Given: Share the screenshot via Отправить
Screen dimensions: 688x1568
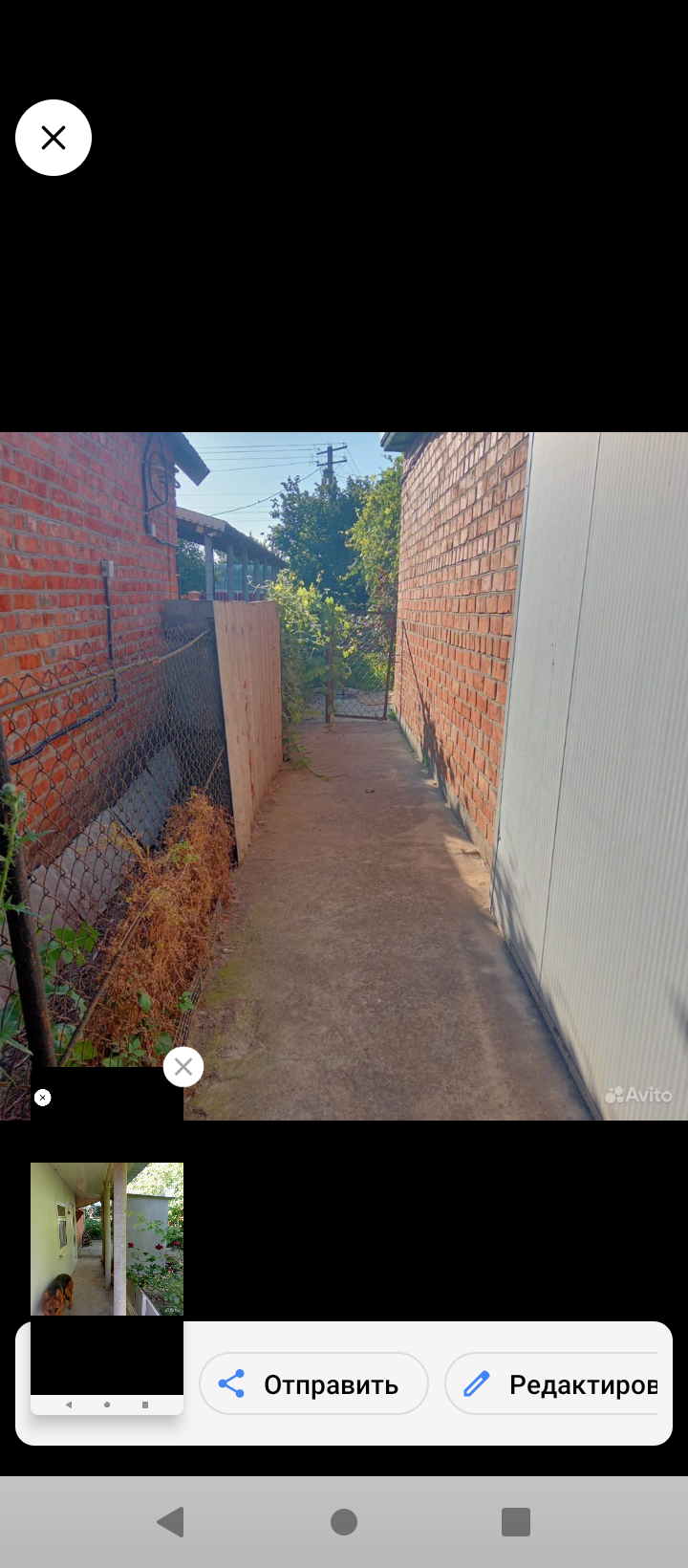Looking at the screenshot, I should coord(313,1383).
